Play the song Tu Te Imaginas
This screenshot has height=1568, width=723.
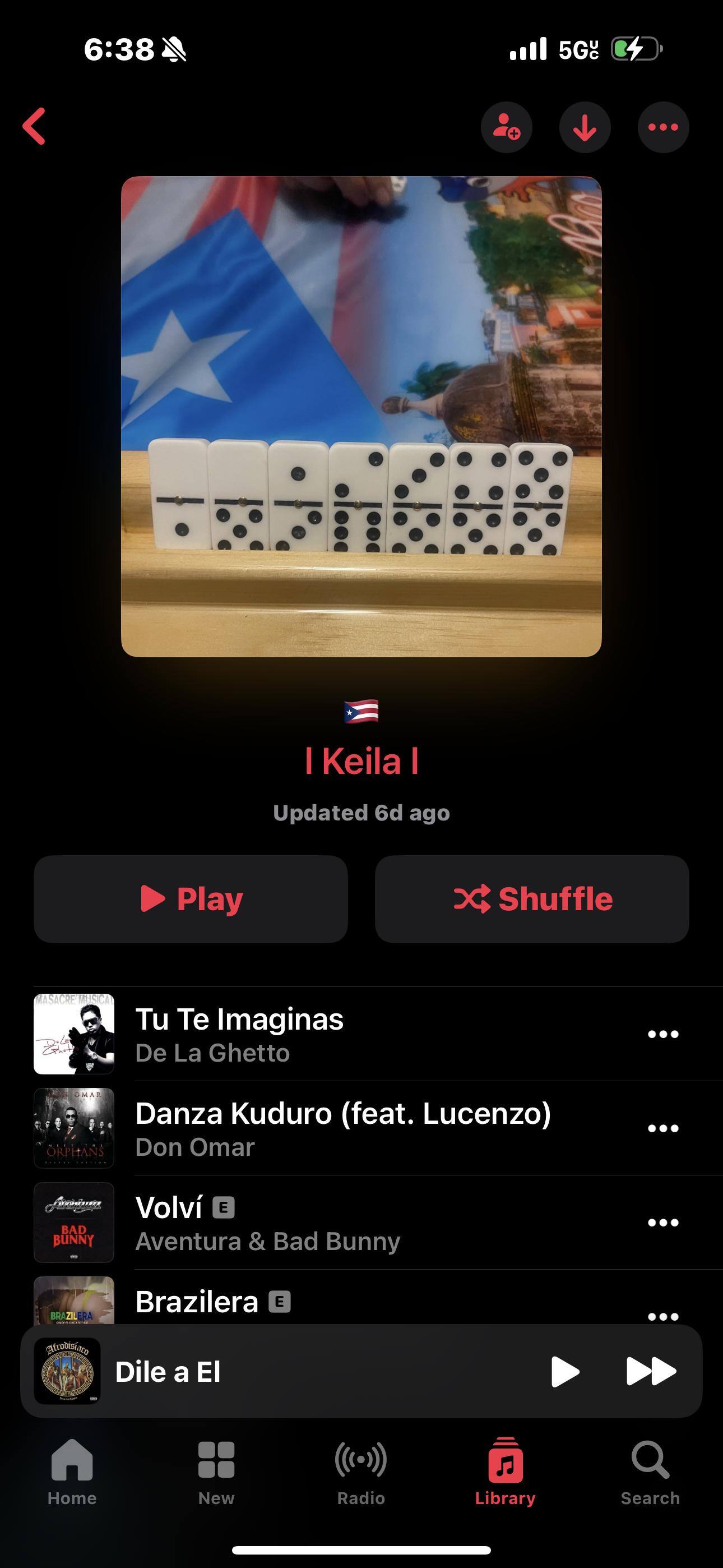[304, 1034]
